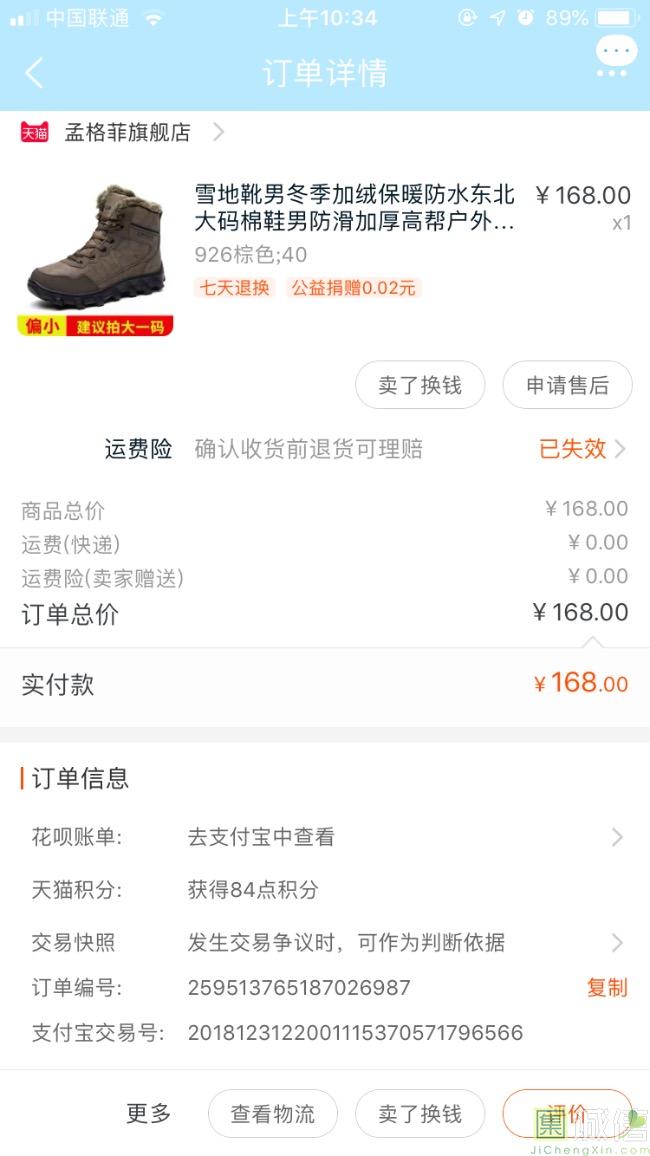Open the 更多 options at the bottom
The height and width of the screenshot is (1156, 650).
tap(148, 1113)
